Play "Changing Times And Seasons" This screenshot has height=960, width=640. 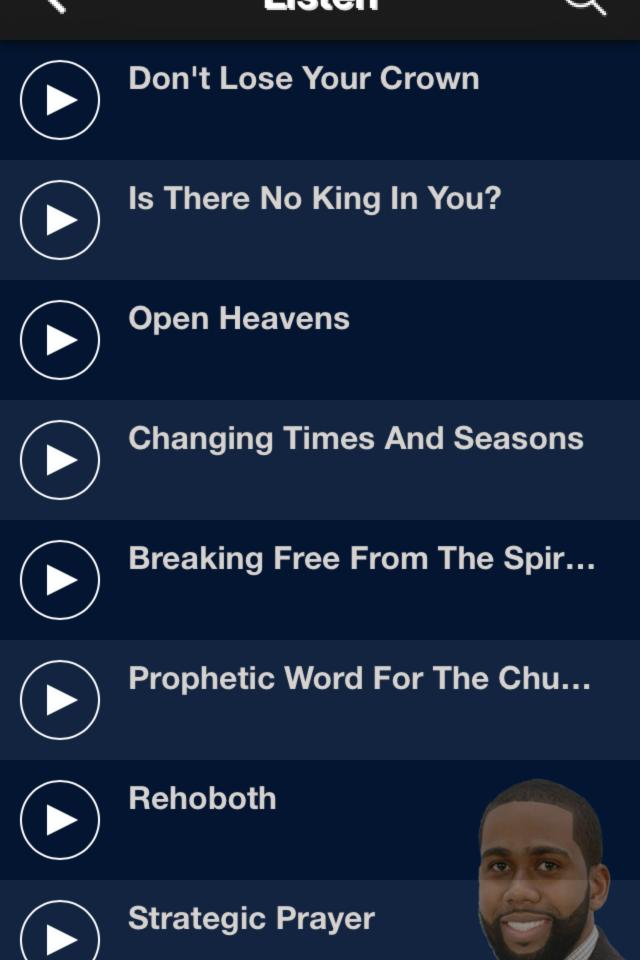pos(60,460)
